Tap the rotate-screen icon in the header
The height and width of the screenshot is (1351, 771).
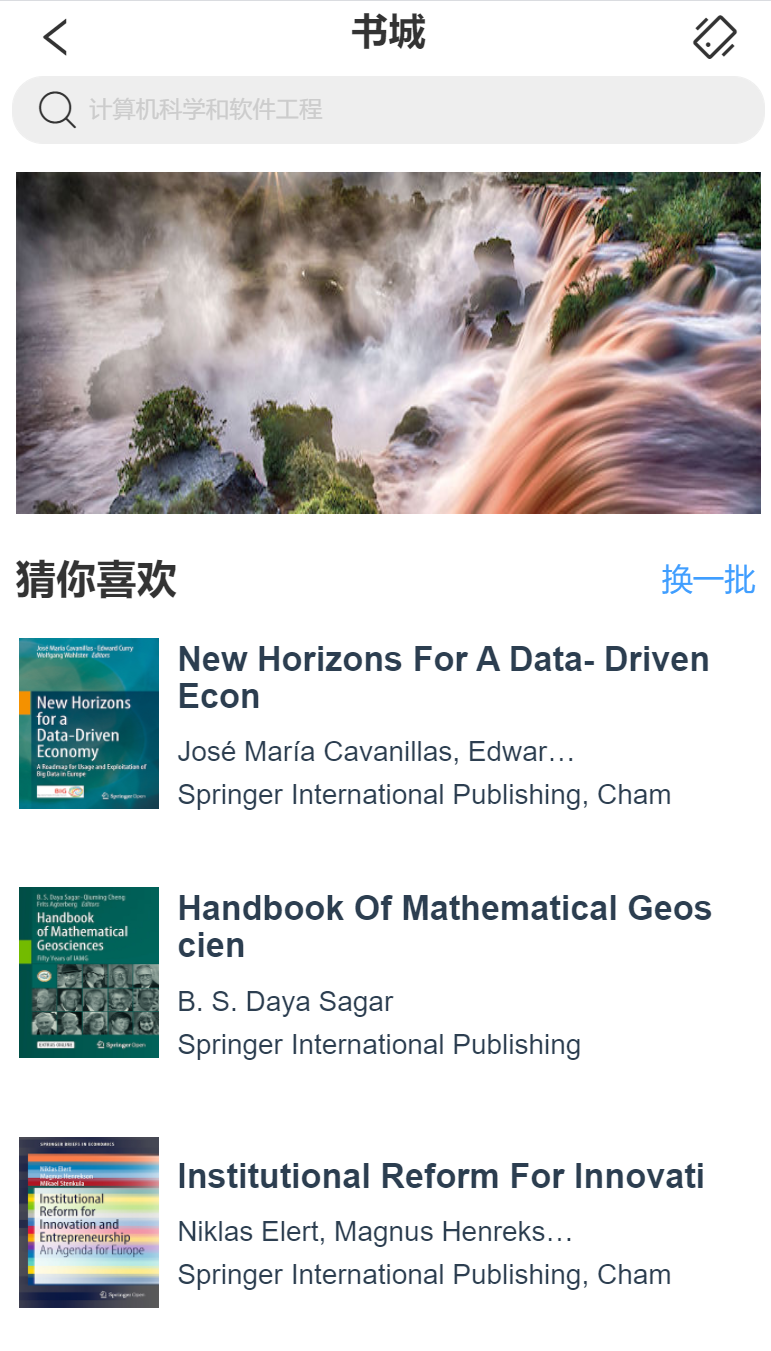click(715, 37)
